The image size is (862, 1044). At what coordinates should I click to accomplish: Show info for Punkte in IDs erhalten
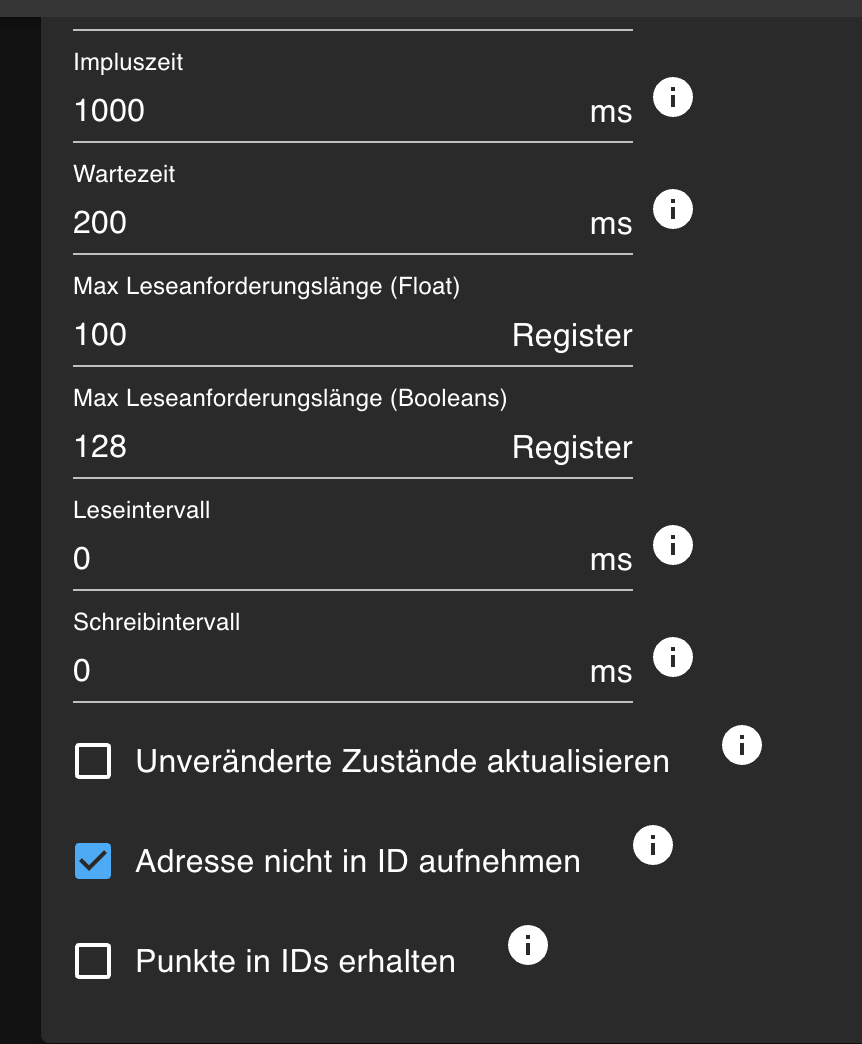pyautogui.click(x=528, y=945)
